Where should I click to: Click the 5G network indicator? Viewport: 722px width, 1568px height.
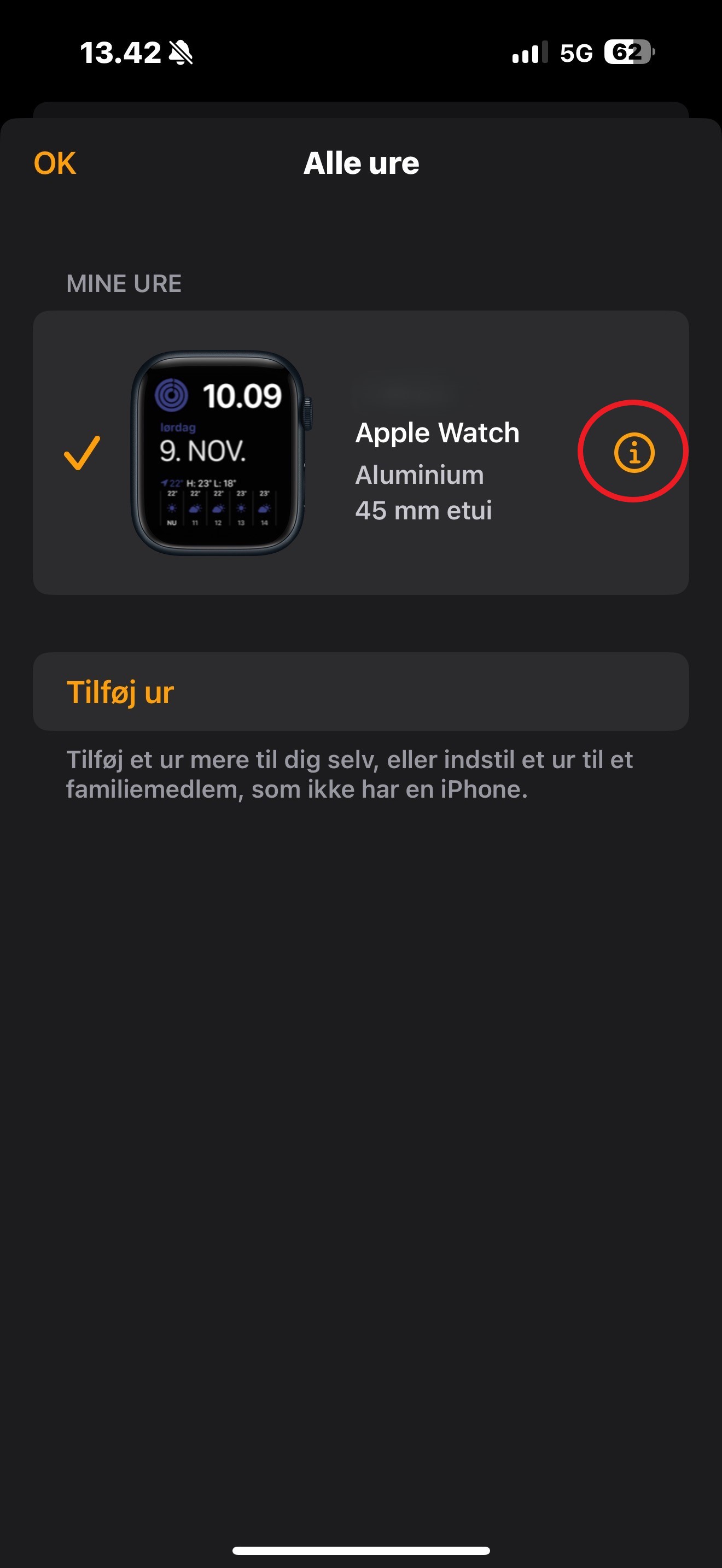575,54
